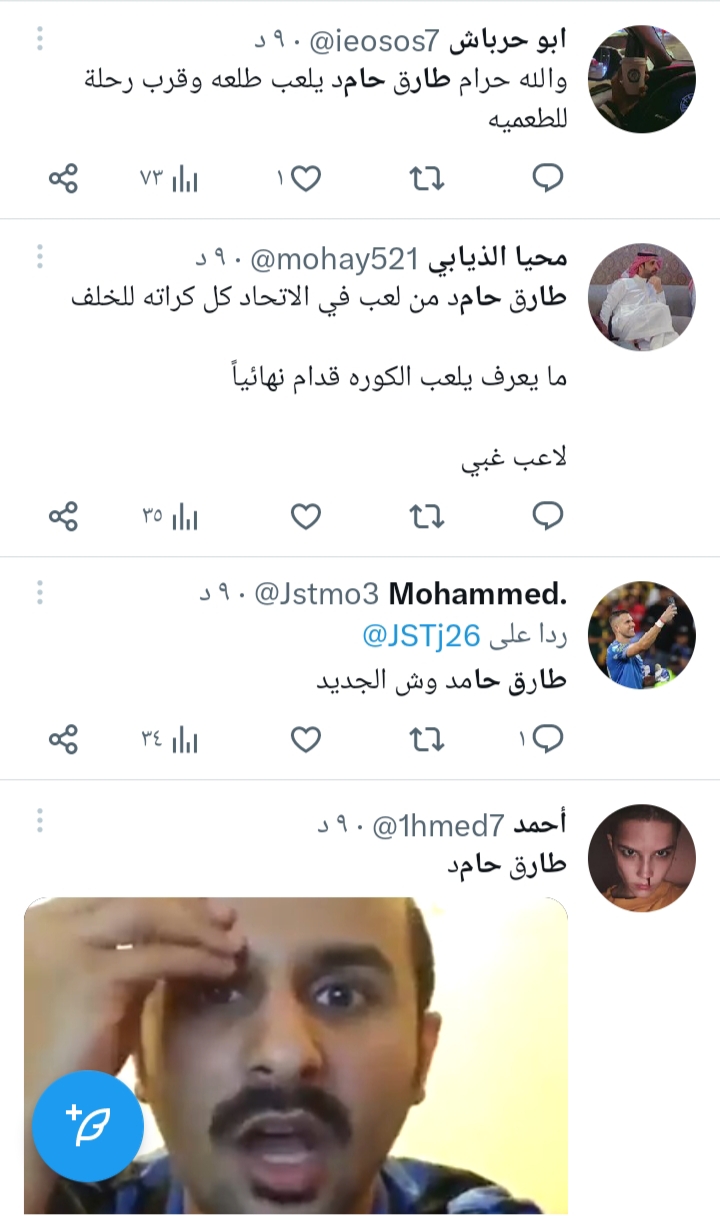720x1216 pixels.
Task: Compose a new tweet
Action: pyautogui.click(x=88, y=1126)
